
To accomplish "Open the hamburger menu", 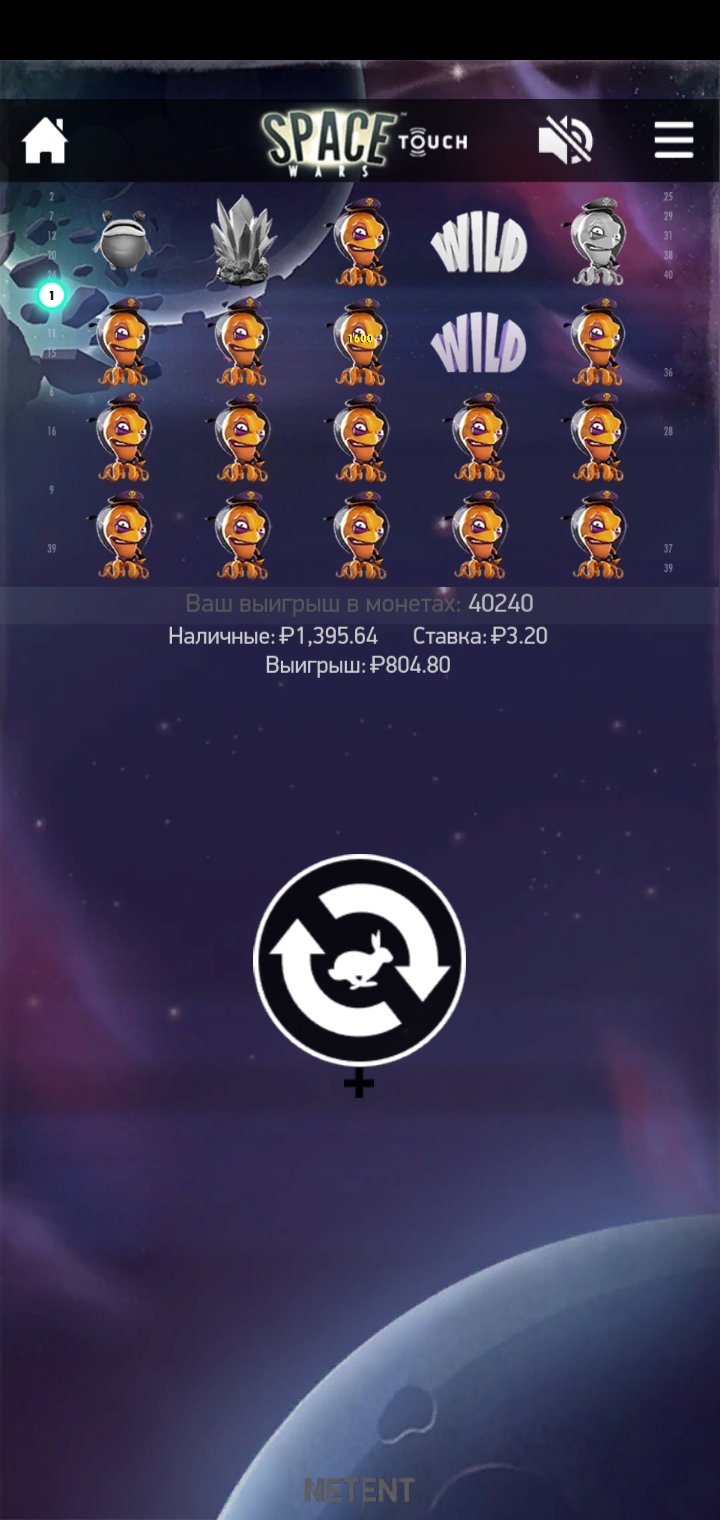I will pos(674,140).
